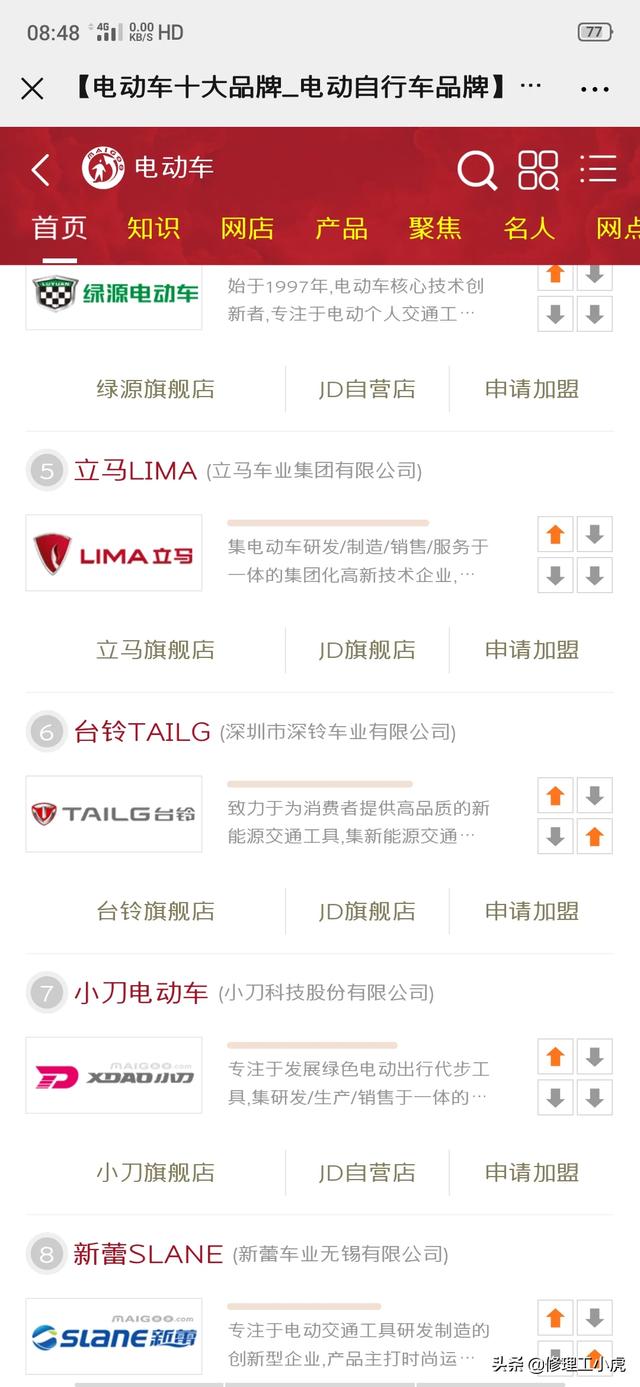Switch to the 产品 tab
The height and width of the screenshot is (1387, 640).
coord(341,228)
